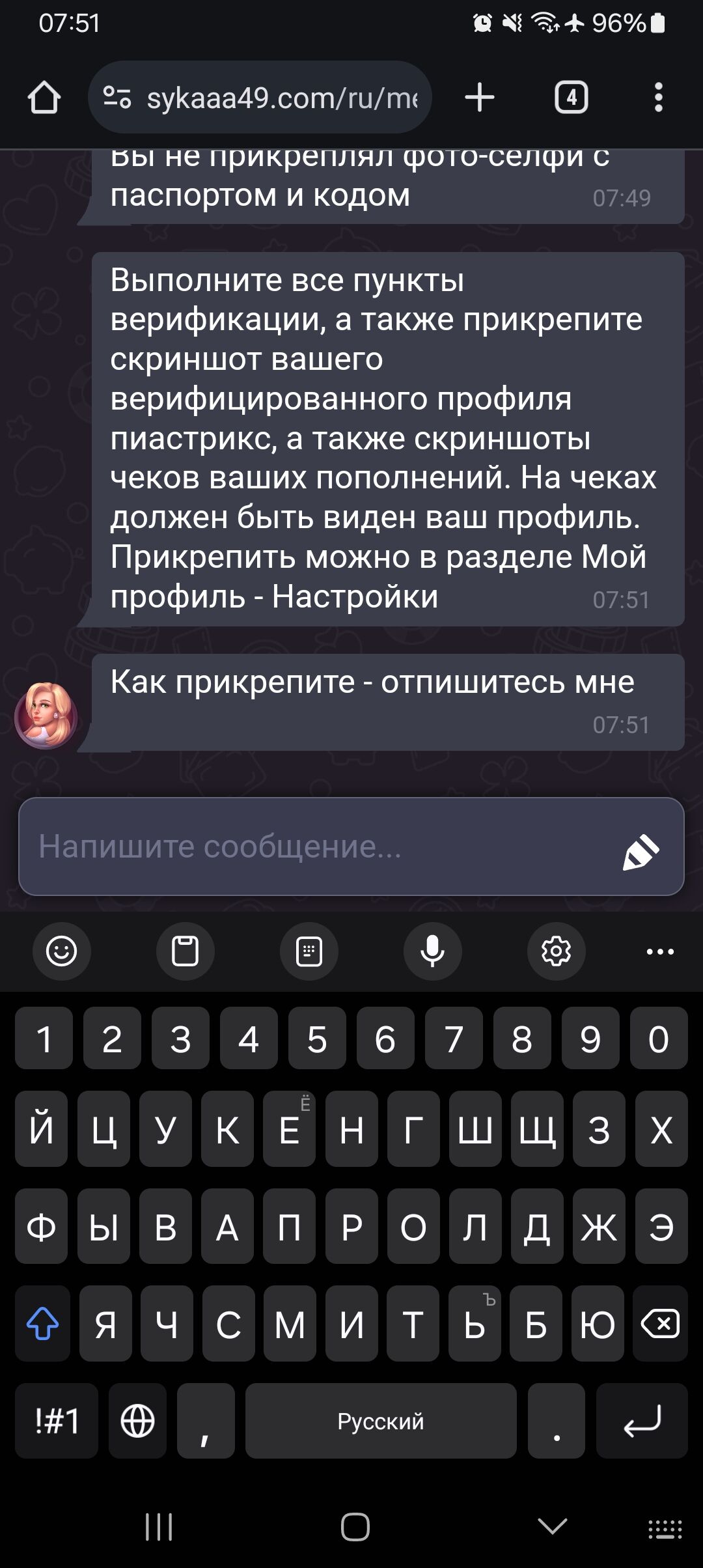Screen dimensions: 703x1568
Task: Open the emoji picker on keyboard toolbar
Action: (62, 951)
